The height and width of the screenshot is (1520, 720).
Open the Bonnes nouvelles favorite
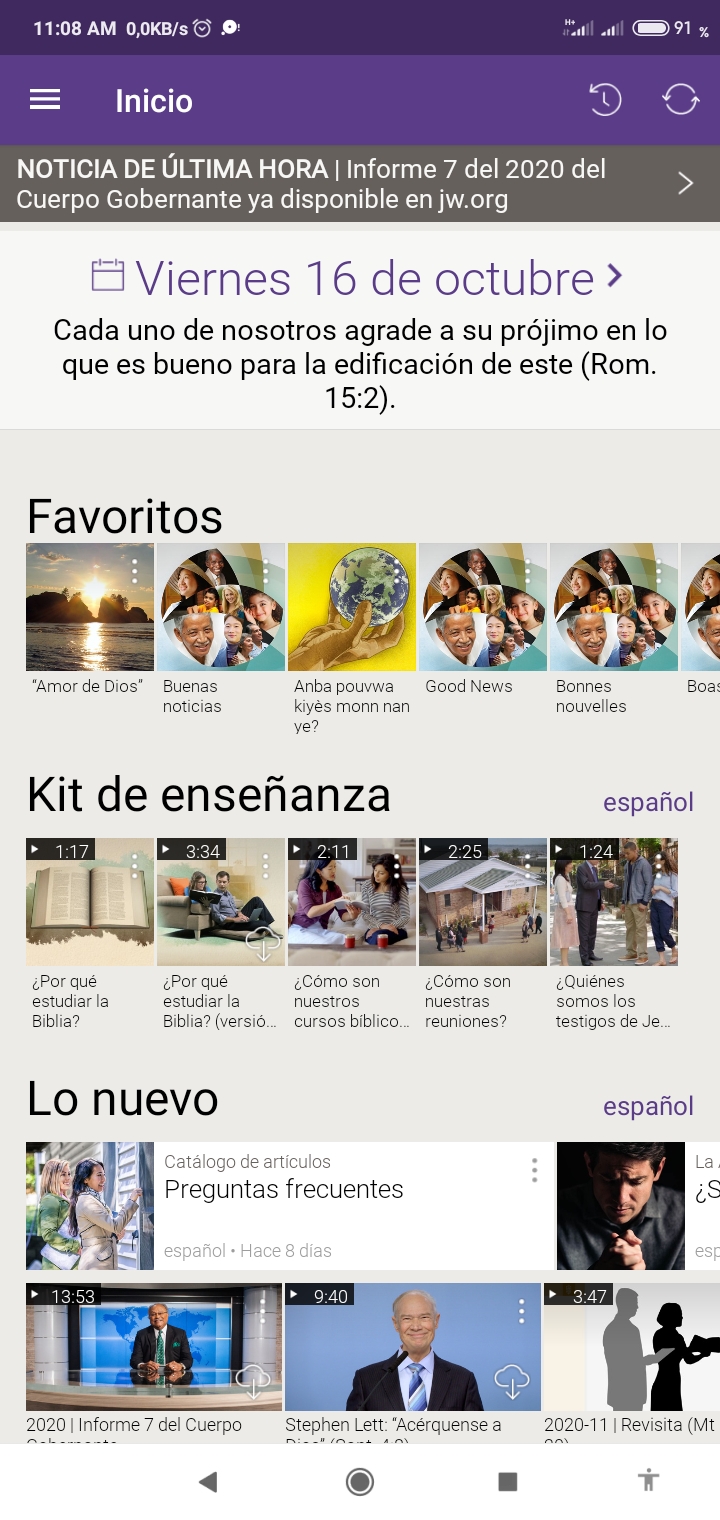(x=614, y=607)
